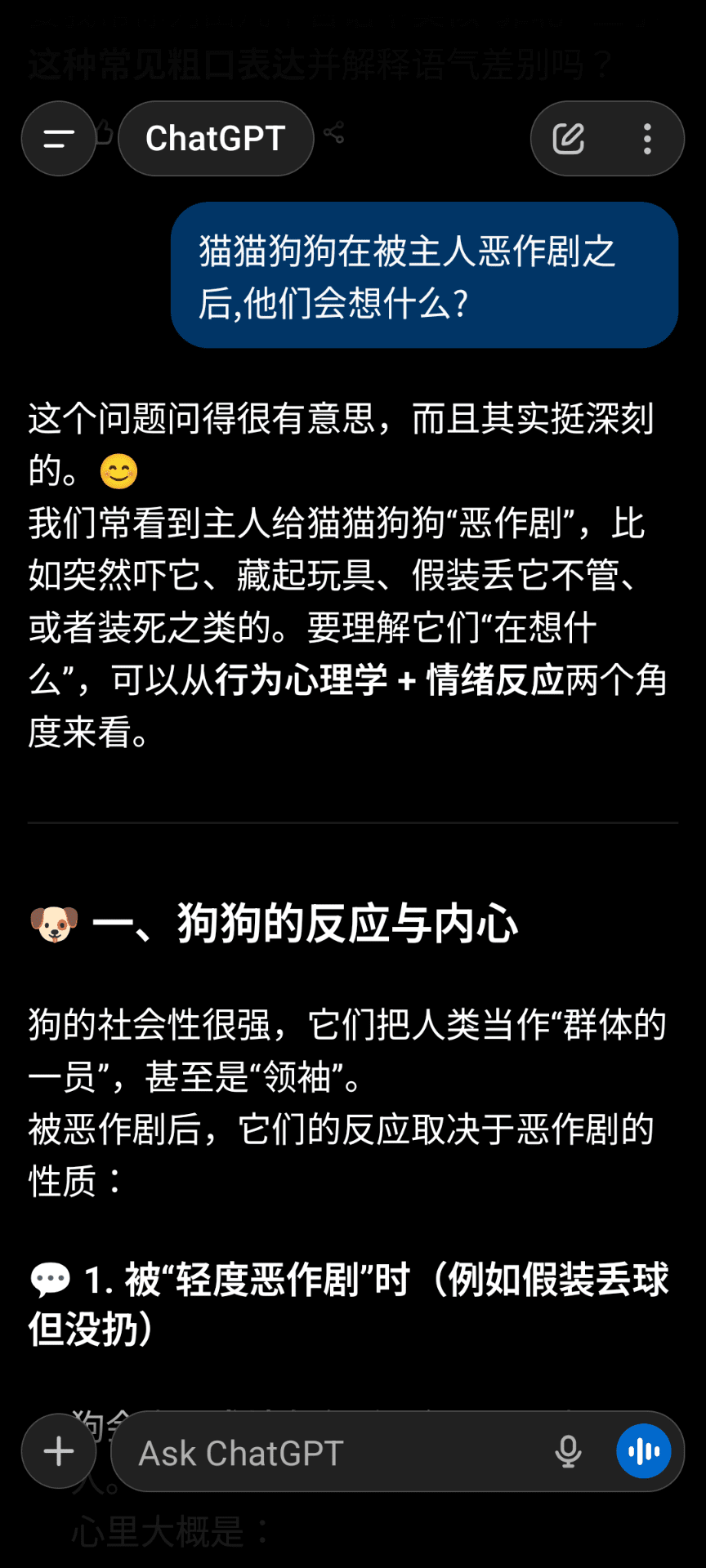Open the plus attachment button
Image resolution: width=706 pixels, height=1568 pixels.
tap(59, 1451)
